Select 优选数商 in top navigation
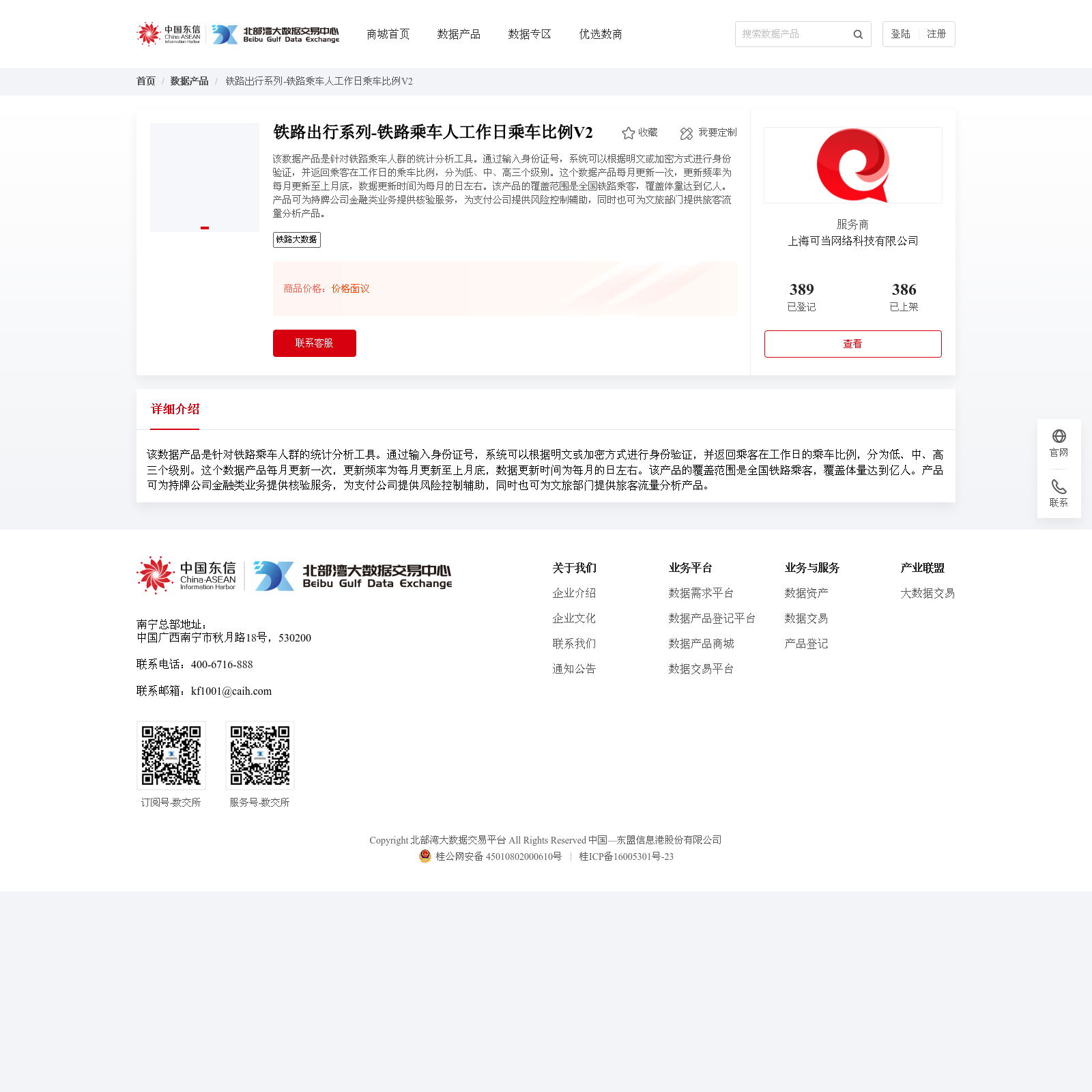 (x=601, y=34)
